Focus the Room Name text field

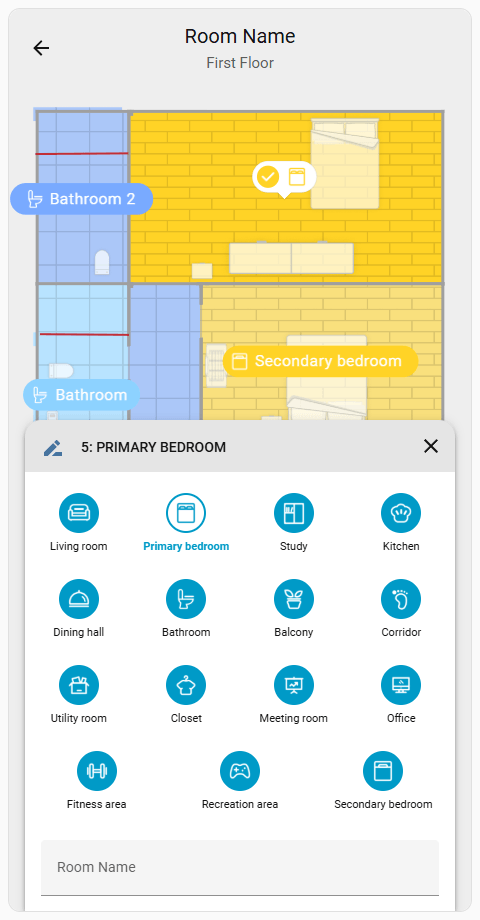point(240,868)
